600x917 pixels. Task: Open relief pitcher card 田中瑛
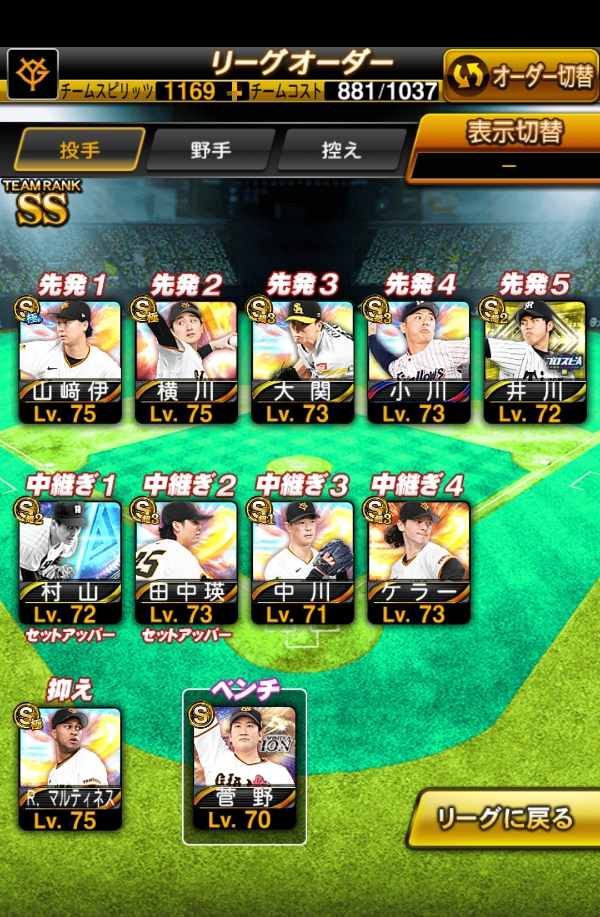pyautogui.click(x=187, y=562)
